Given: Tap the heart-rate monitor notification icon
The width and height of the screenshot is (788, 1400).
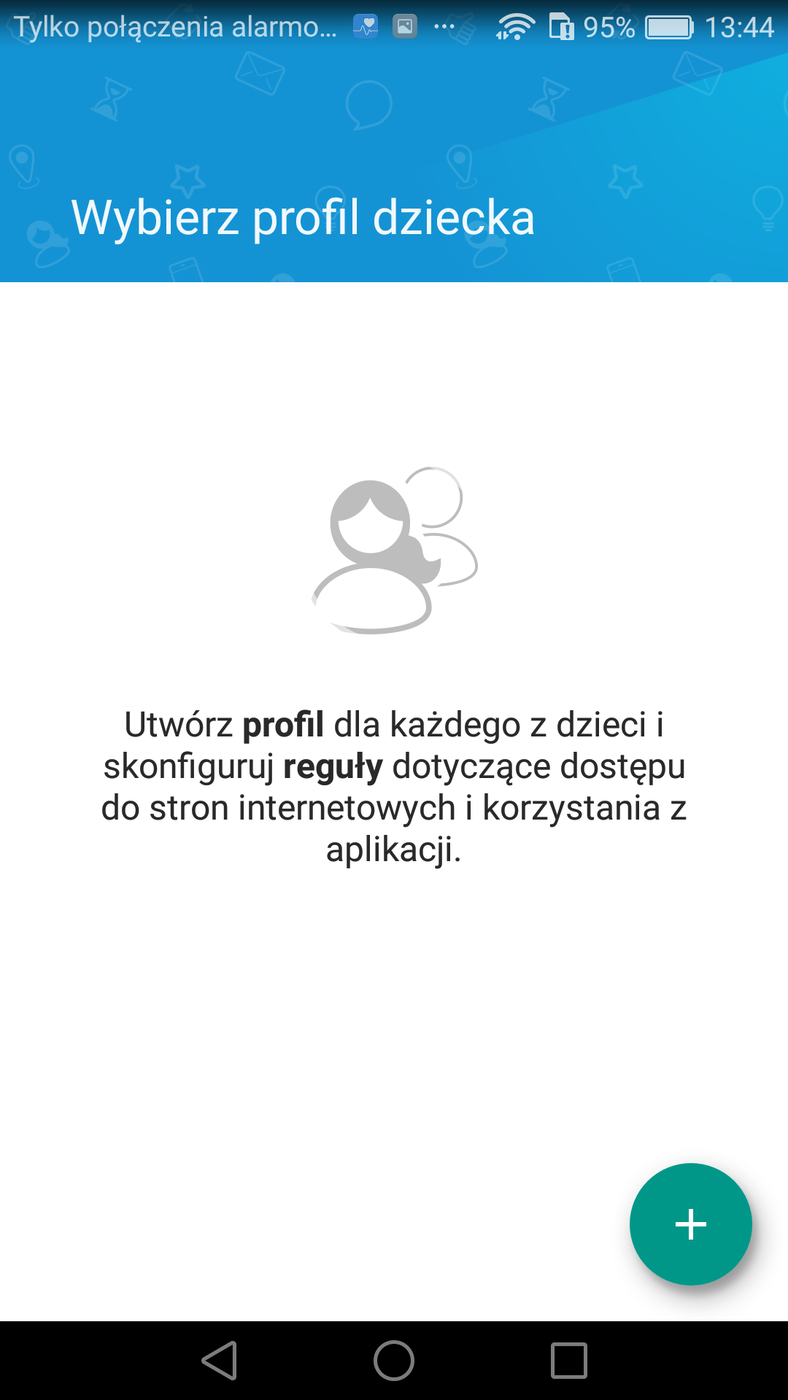Looking at the screenshot, I should click(x=364, y=26).
